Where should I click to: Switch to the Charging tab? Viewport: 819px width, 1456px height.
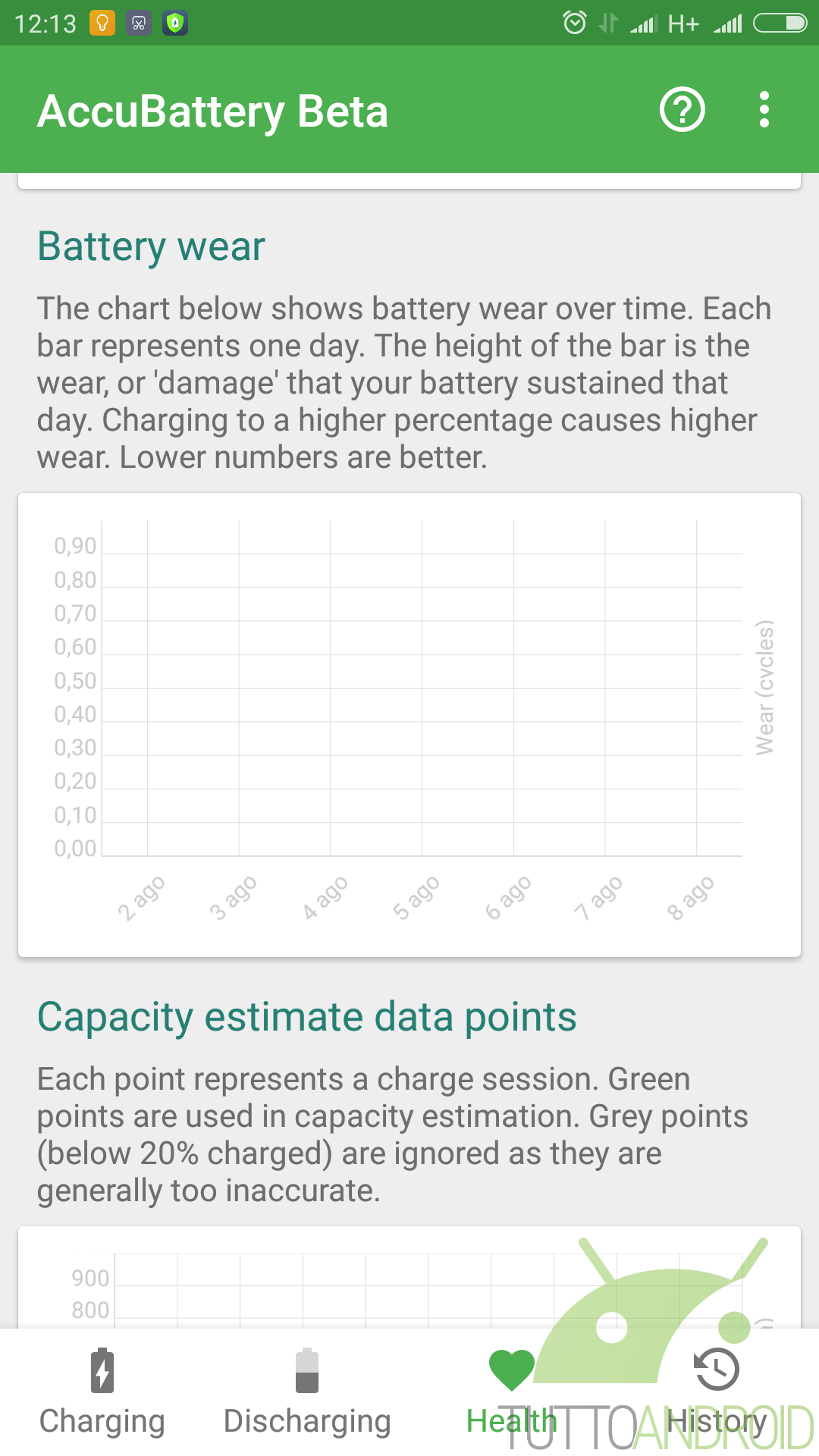click(x=102, y=1392)
